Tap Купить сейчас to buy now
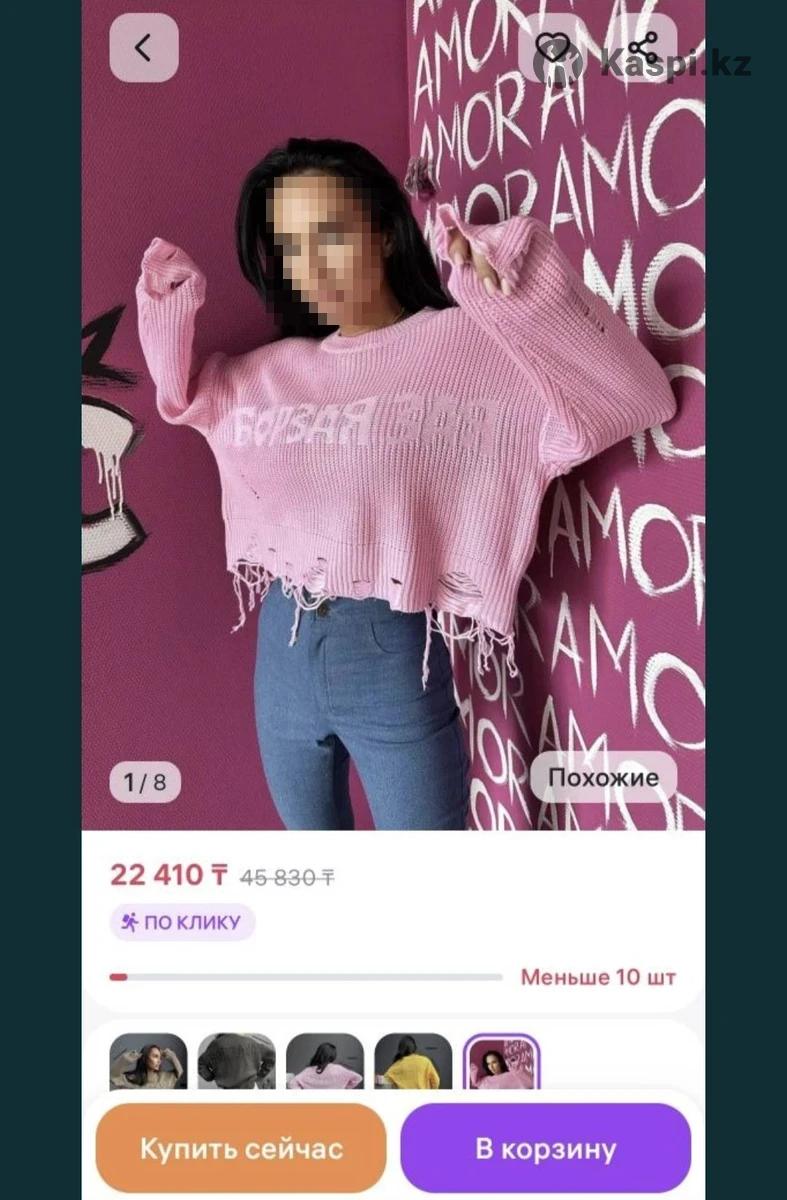Image resolution: width=787 pixels, height=1200 pixels. coord(241,1148)
